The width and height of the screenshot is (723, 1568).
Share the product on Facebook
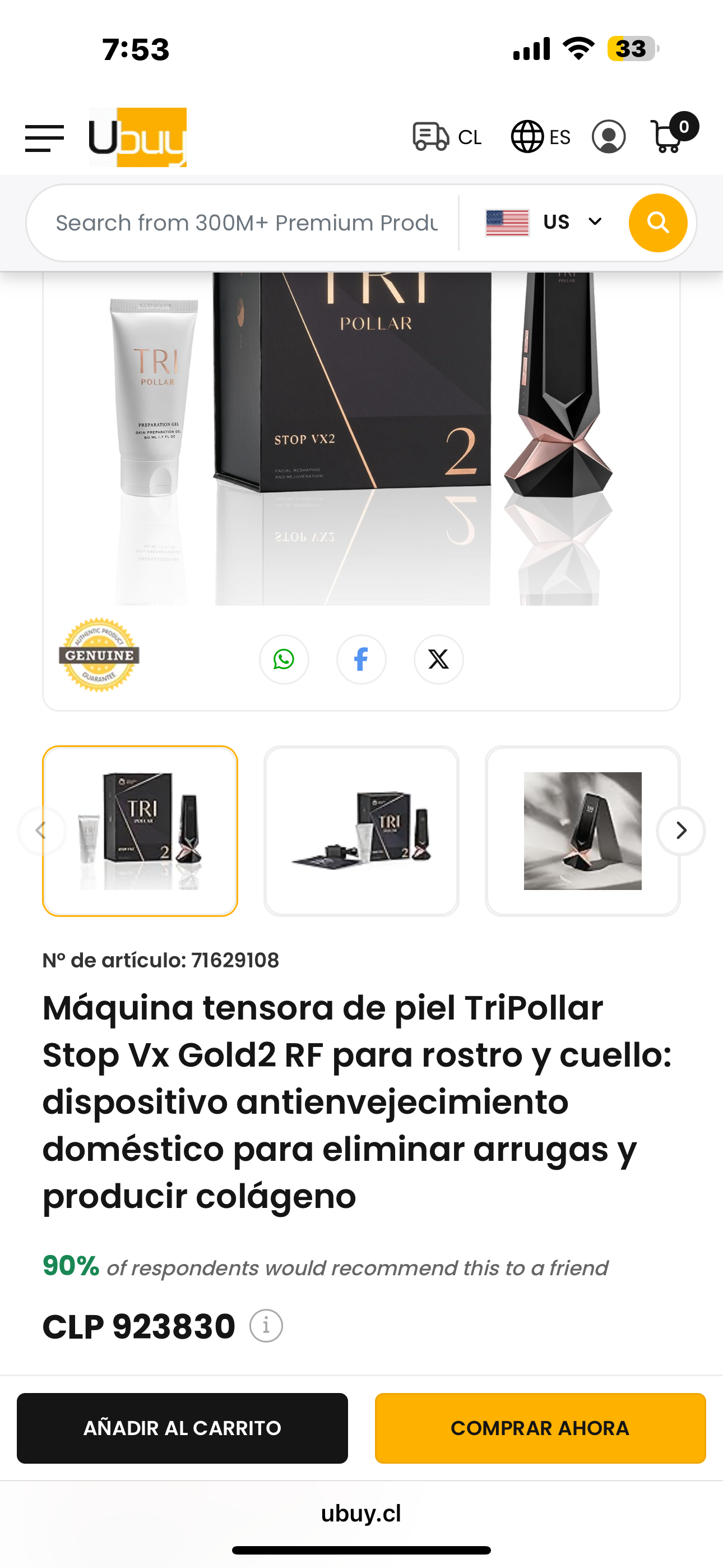(x=361, y=659)
